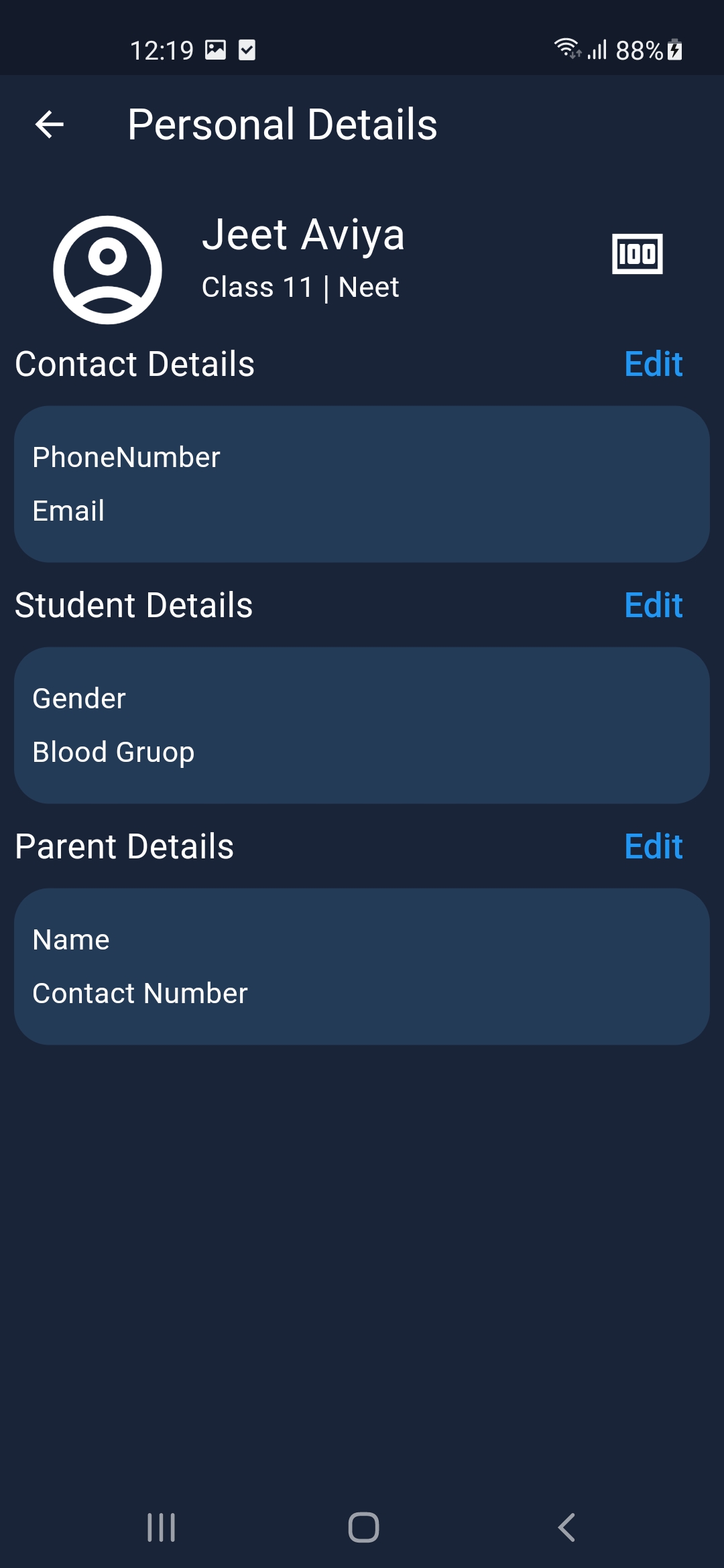The width and height of the screenshot is (724, 1568).
Task: Tap the checkmark notification icon
Action: coord(247,50)
